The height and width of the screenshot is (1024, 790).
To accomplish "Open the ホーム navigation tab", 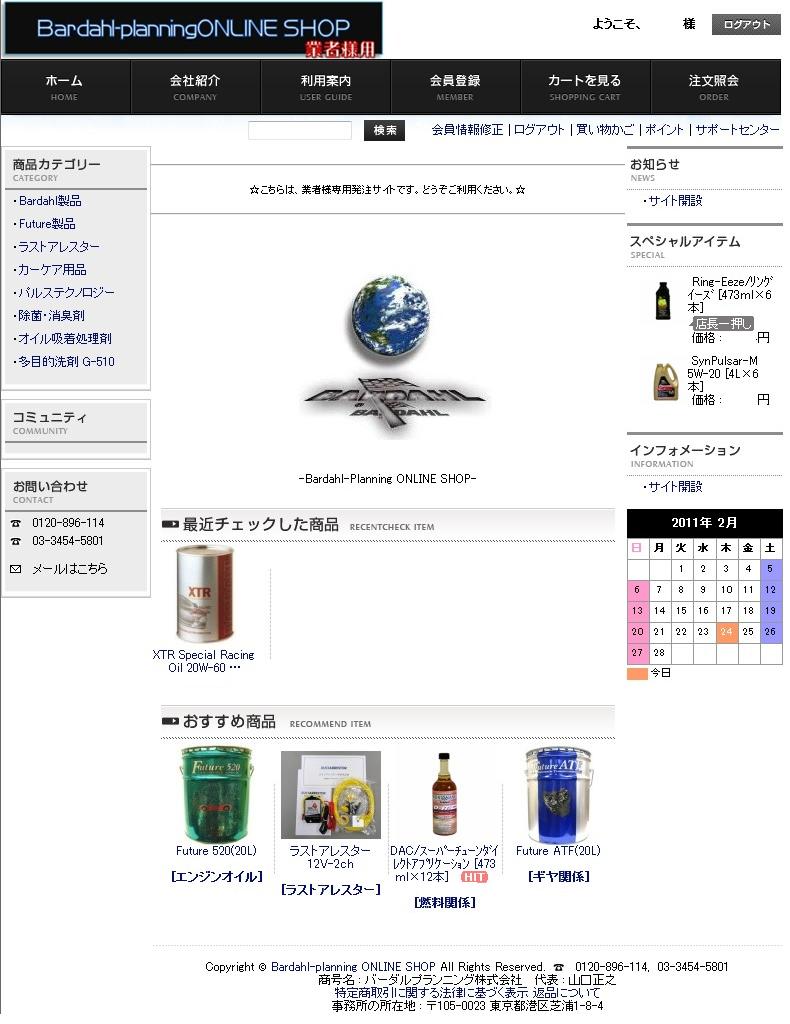I will [65, 86].
